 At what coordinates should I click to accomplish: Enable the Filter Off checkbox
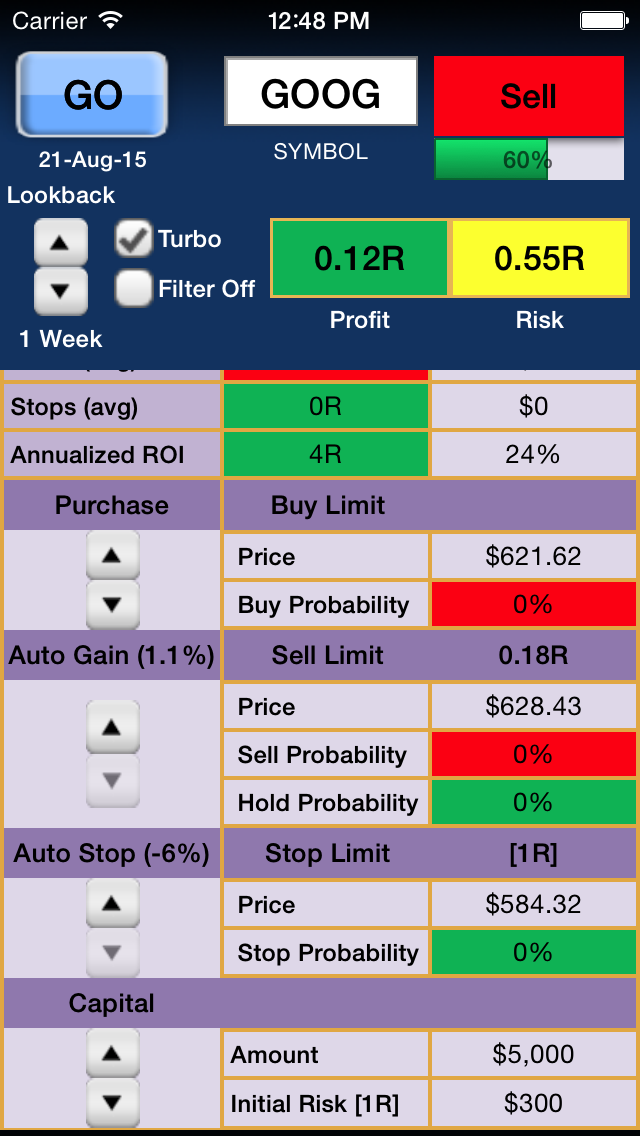click(x=133, y=288)
